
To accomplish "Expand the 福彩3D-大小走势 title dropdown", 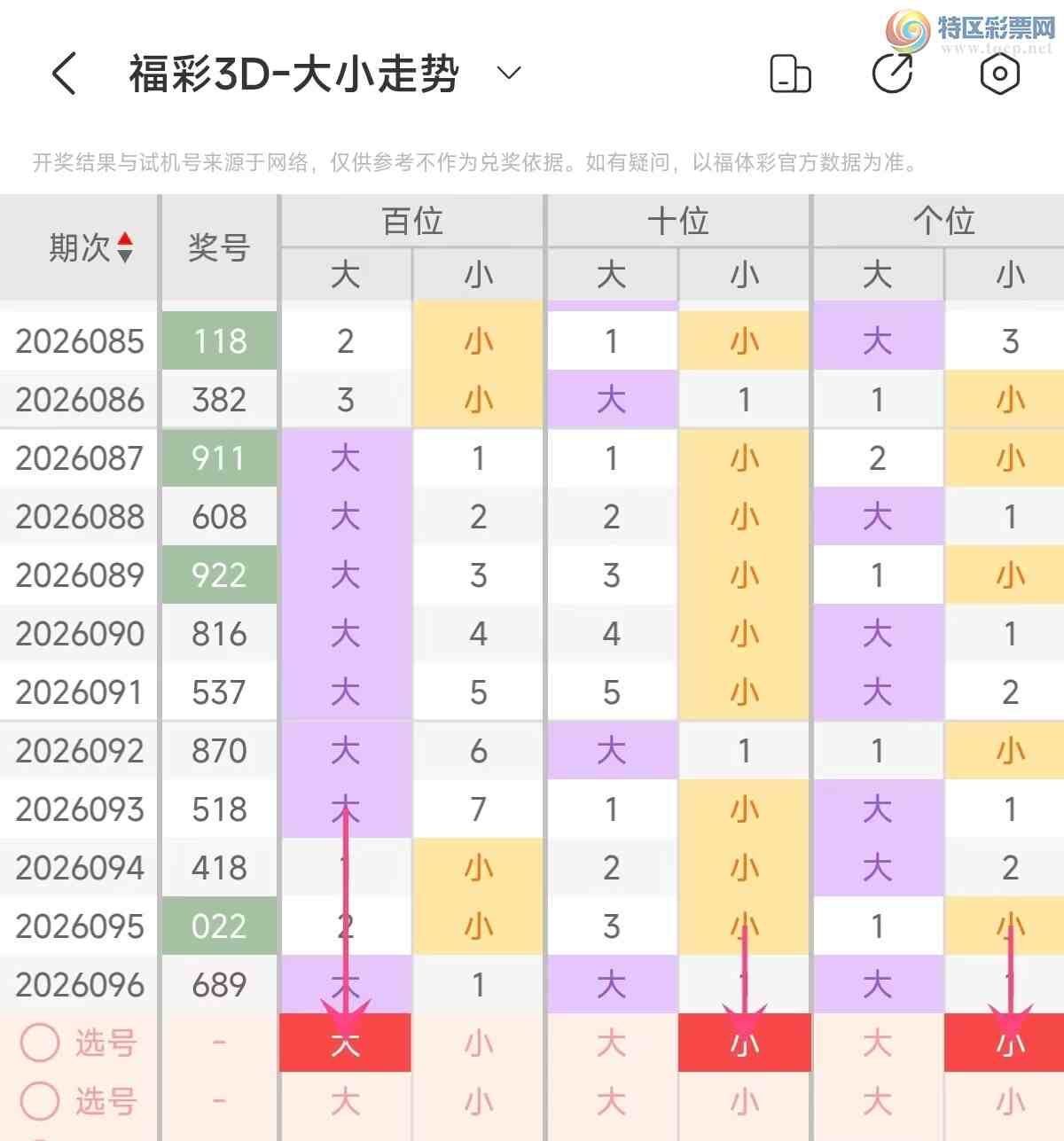I will (509, 73).
